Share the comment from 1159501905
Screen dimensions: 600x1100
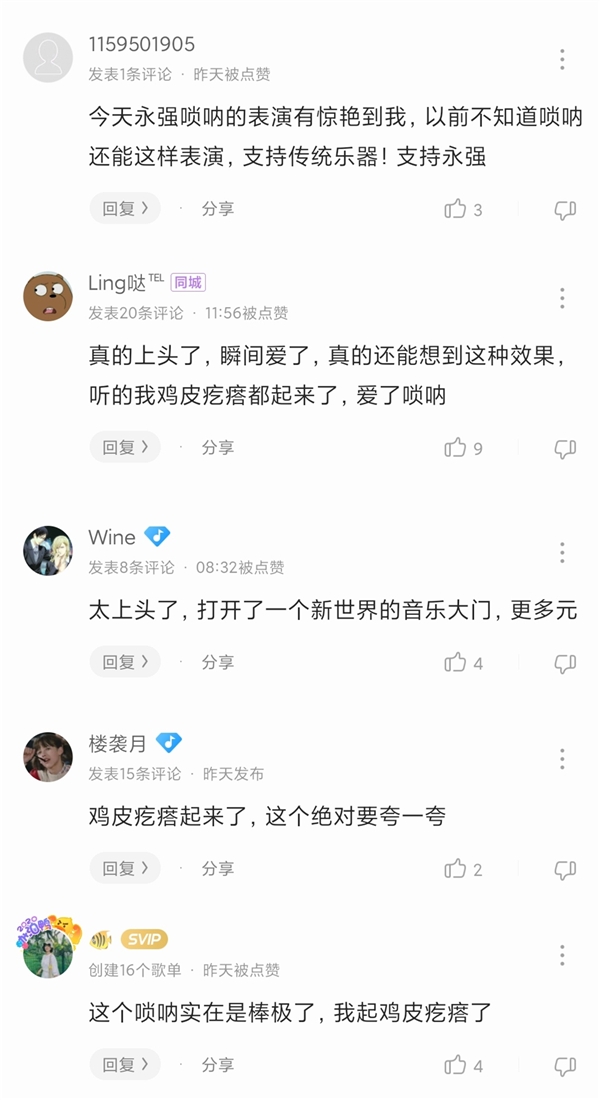(217, 209)
